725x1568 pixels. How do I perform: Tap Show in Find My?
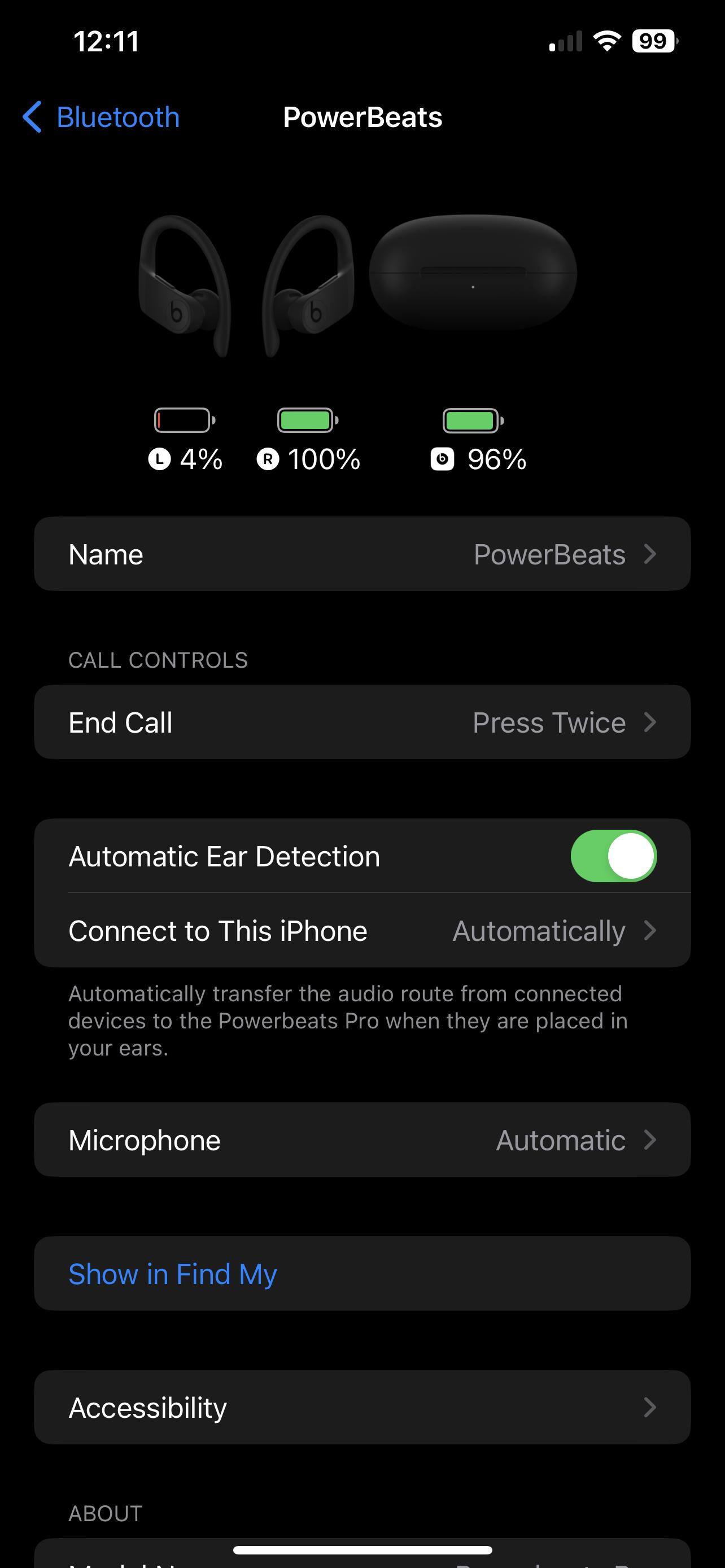point(173,1273)
